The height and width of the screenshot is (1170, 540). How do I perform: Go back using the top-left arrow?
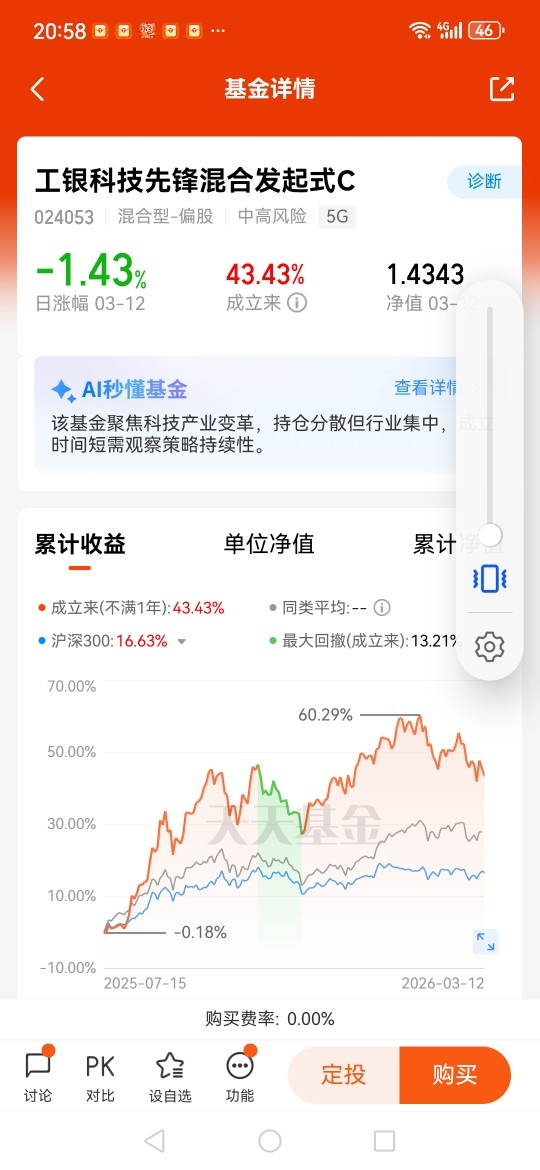coord(37,90)
